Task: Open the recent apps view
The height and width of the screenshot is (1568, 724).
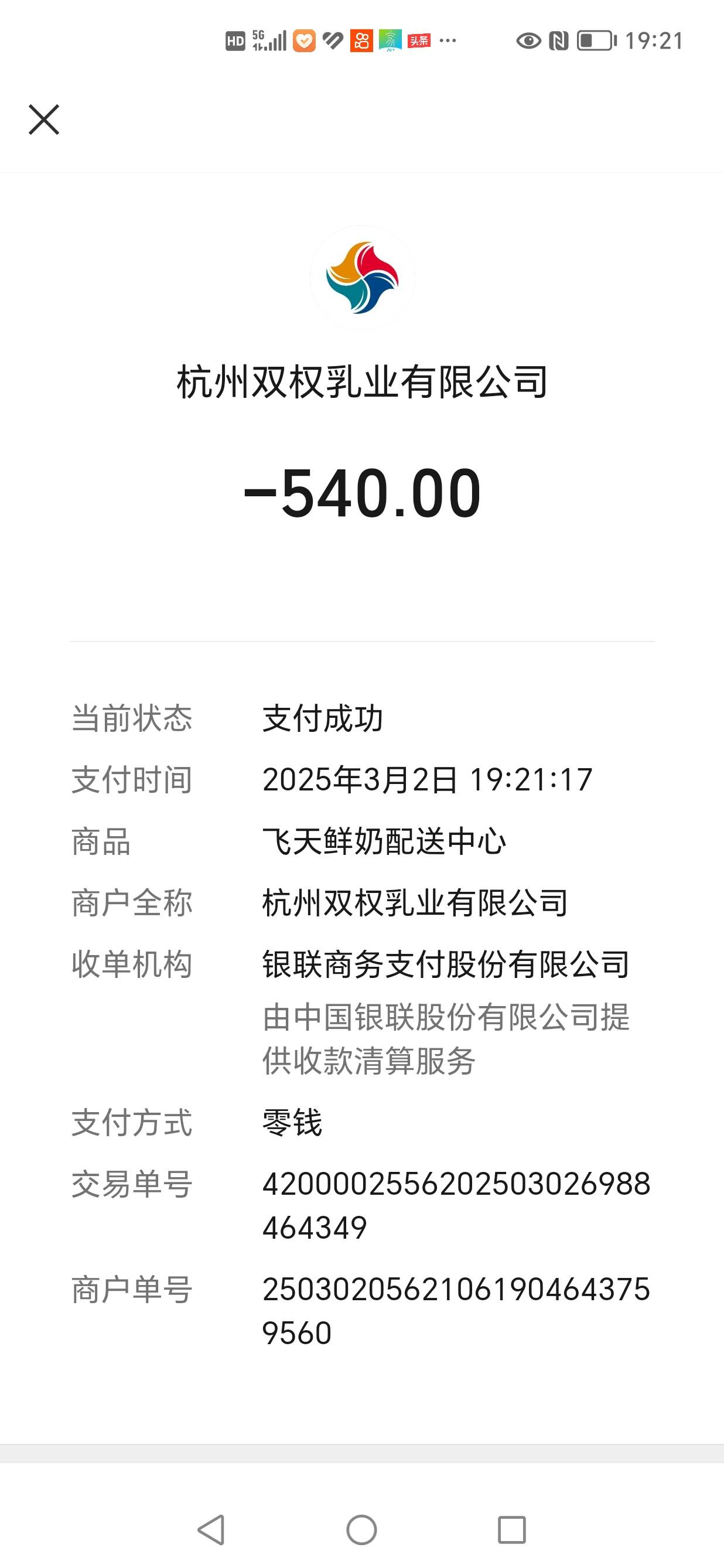Action: [x=512, y=1530]
